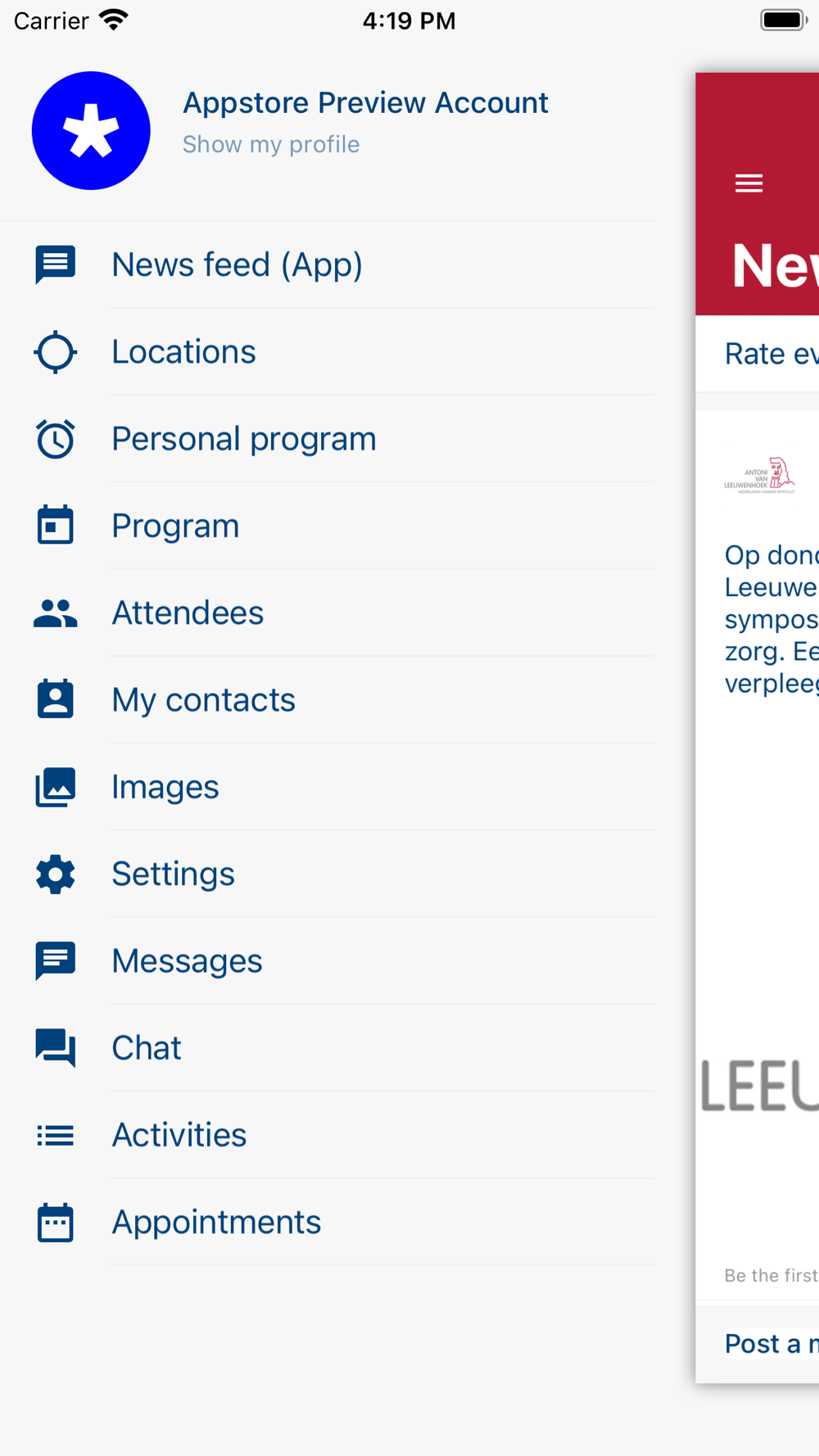Open My contacts

(x=328, y=700)
